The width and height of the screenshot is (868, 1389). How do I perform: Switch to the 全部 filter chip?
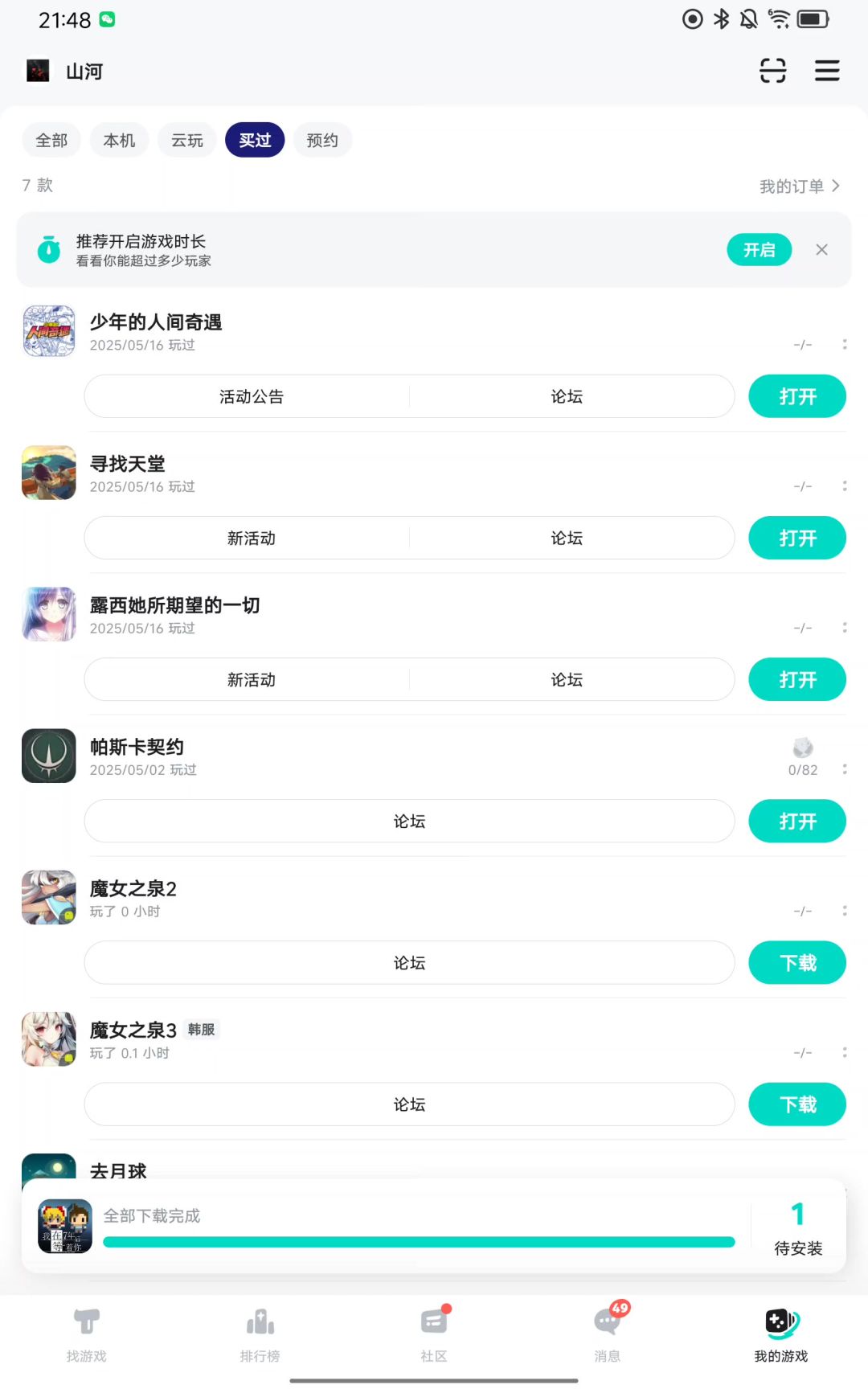[51, 141]
